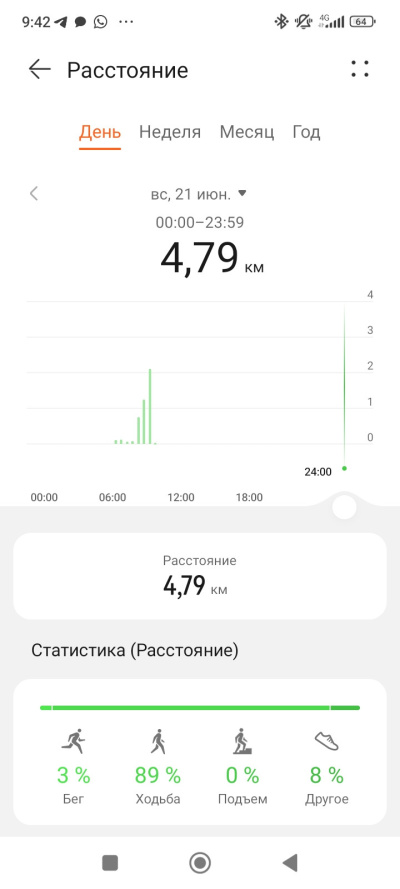
Task: Tap the system home button
Action: click(x=199, y=863)
